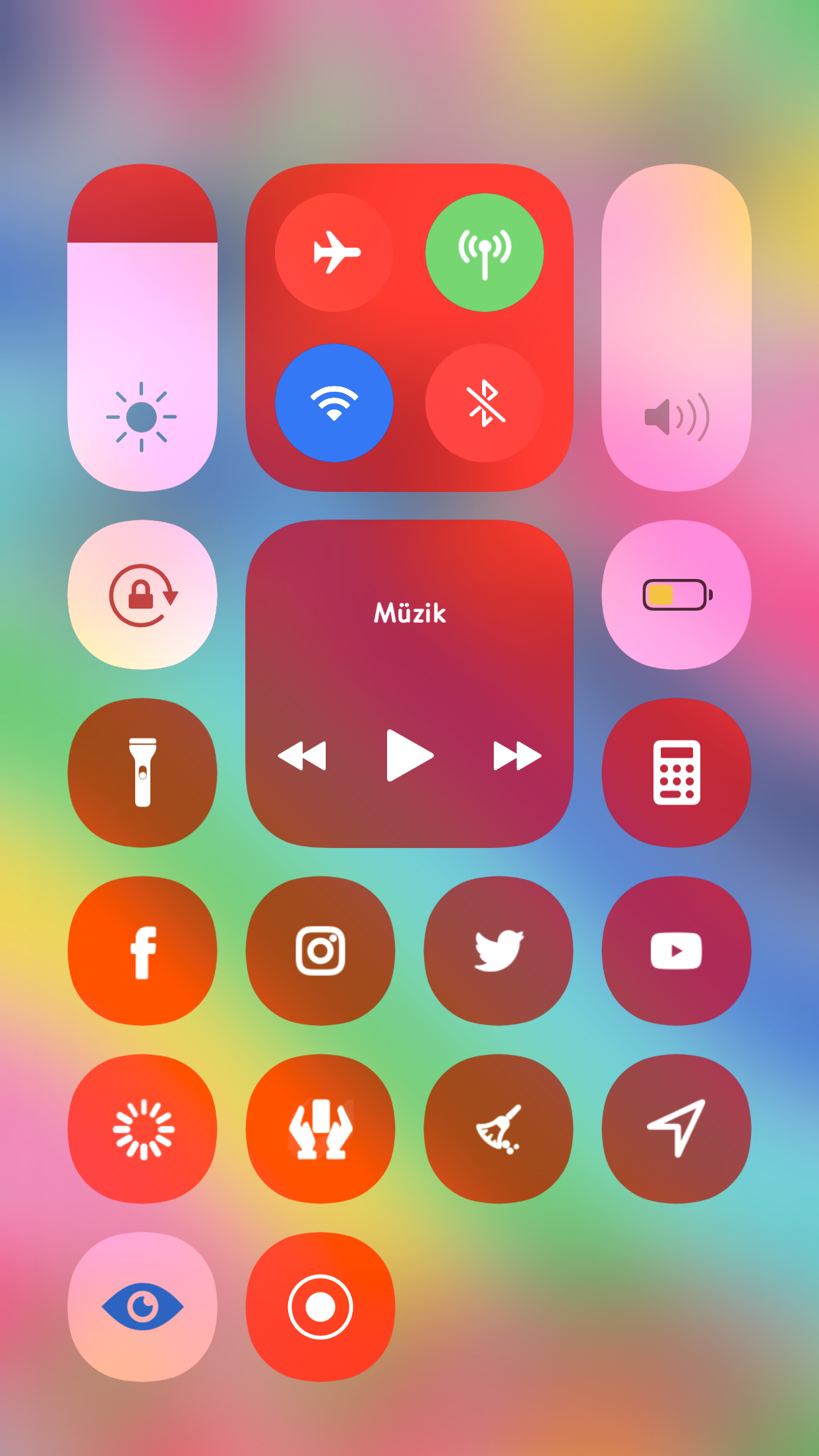This screenshot has width=819, height=1456.
Task: Disable Wi-Fi
Action: (334, 403)
